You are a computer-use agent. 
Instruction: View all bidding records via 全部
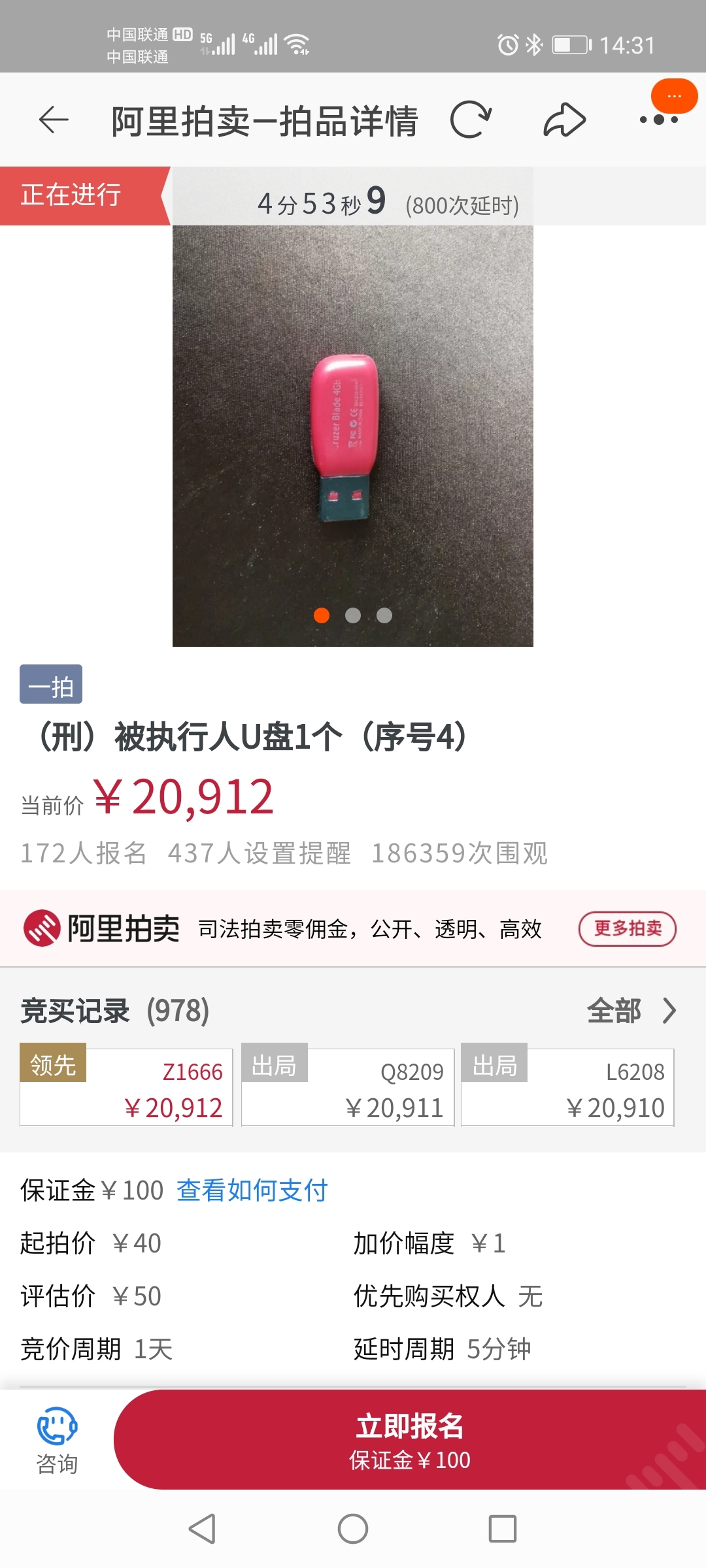631,1011
